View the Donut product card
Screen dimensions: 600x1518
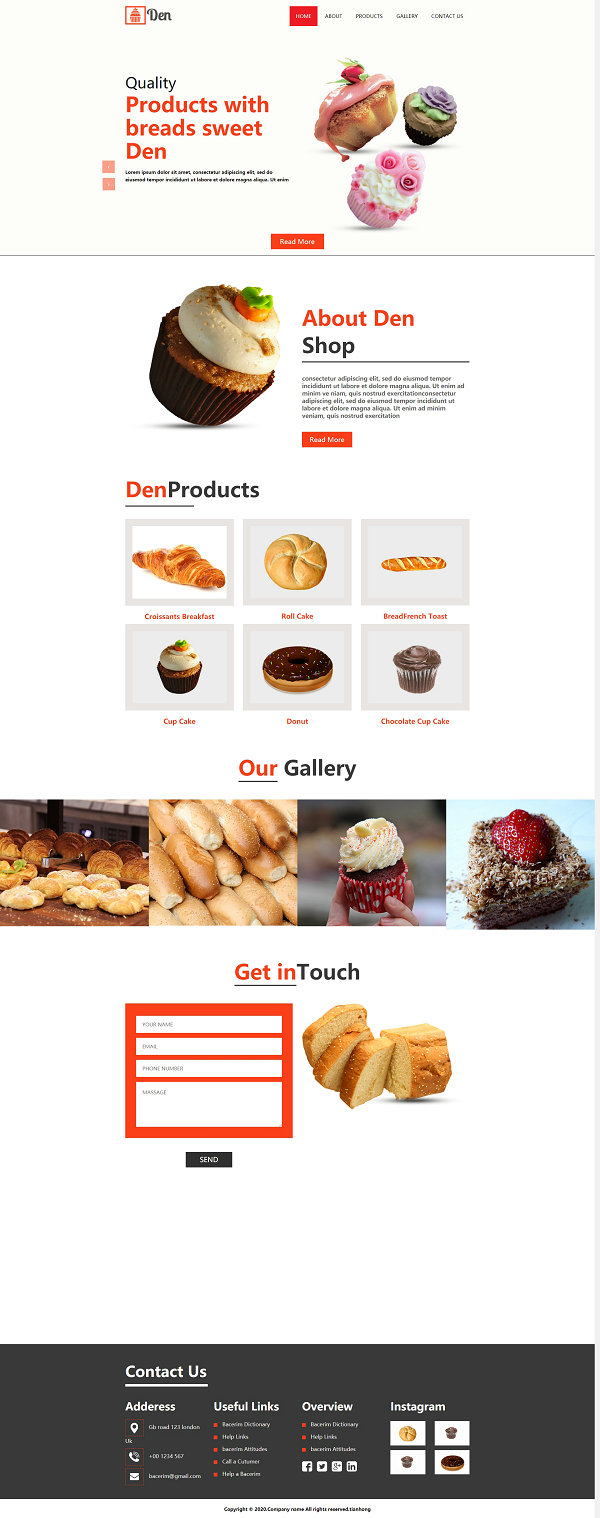pyautogui.click(x=297, y=667)
